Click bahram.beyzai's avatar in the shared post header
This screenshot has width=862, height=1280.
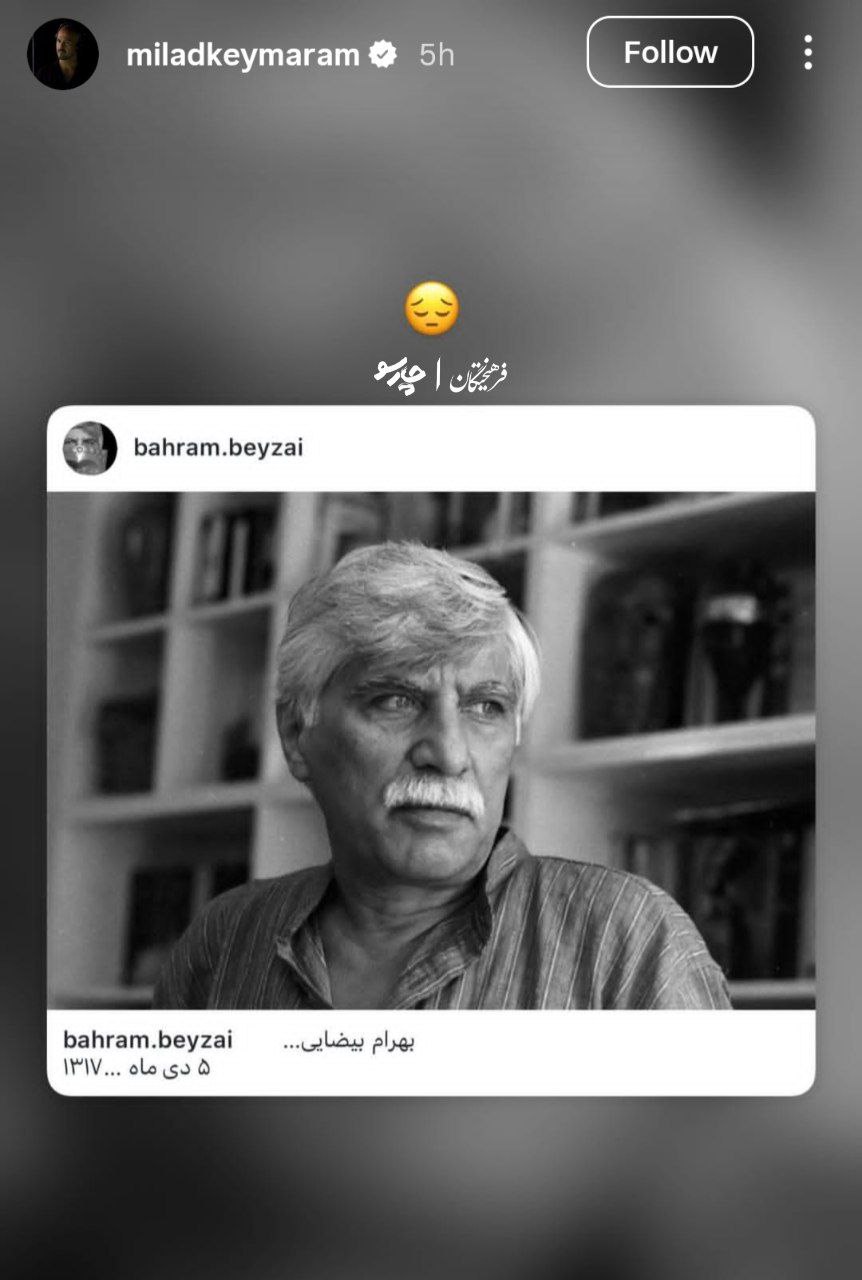tap(91, 450)
